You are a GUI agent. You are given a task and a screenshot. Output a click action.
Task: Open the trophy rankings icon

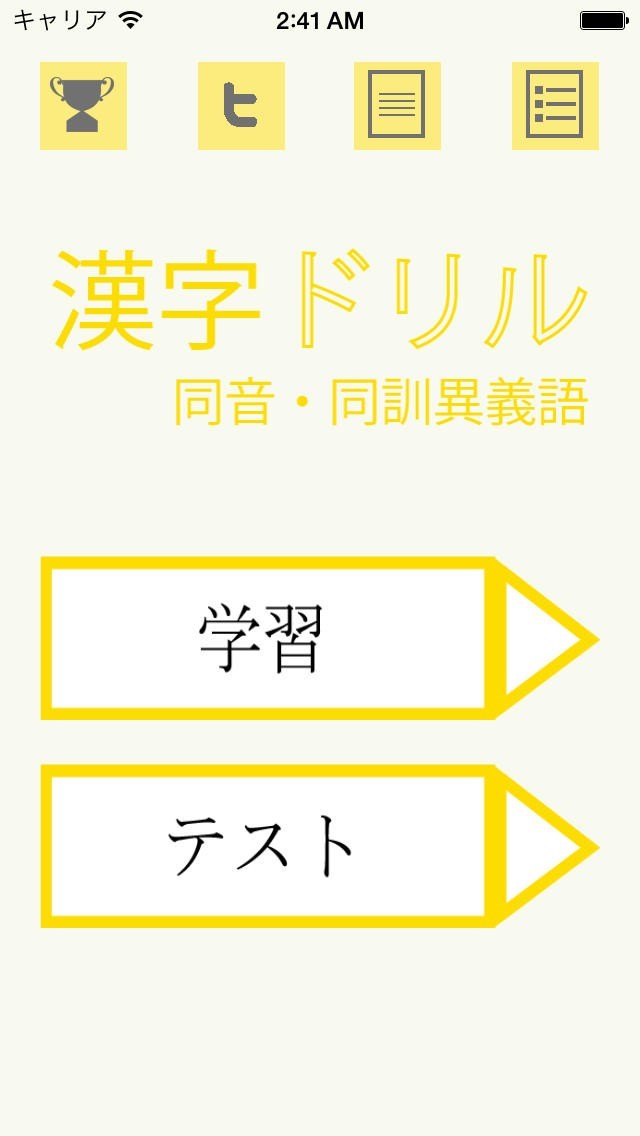coord(83,106)
